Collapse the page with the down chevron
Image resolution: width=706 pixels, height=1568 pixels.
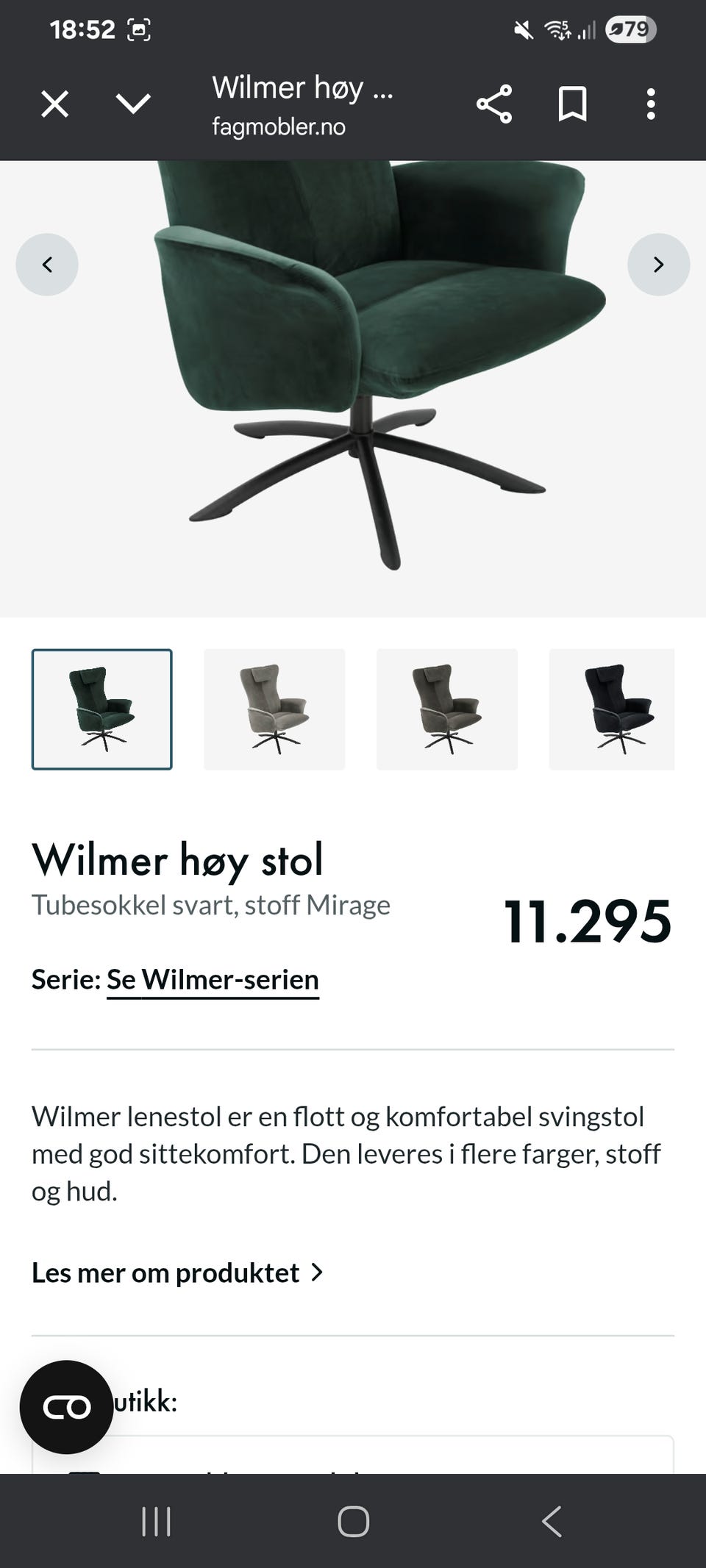coord(132,103)
